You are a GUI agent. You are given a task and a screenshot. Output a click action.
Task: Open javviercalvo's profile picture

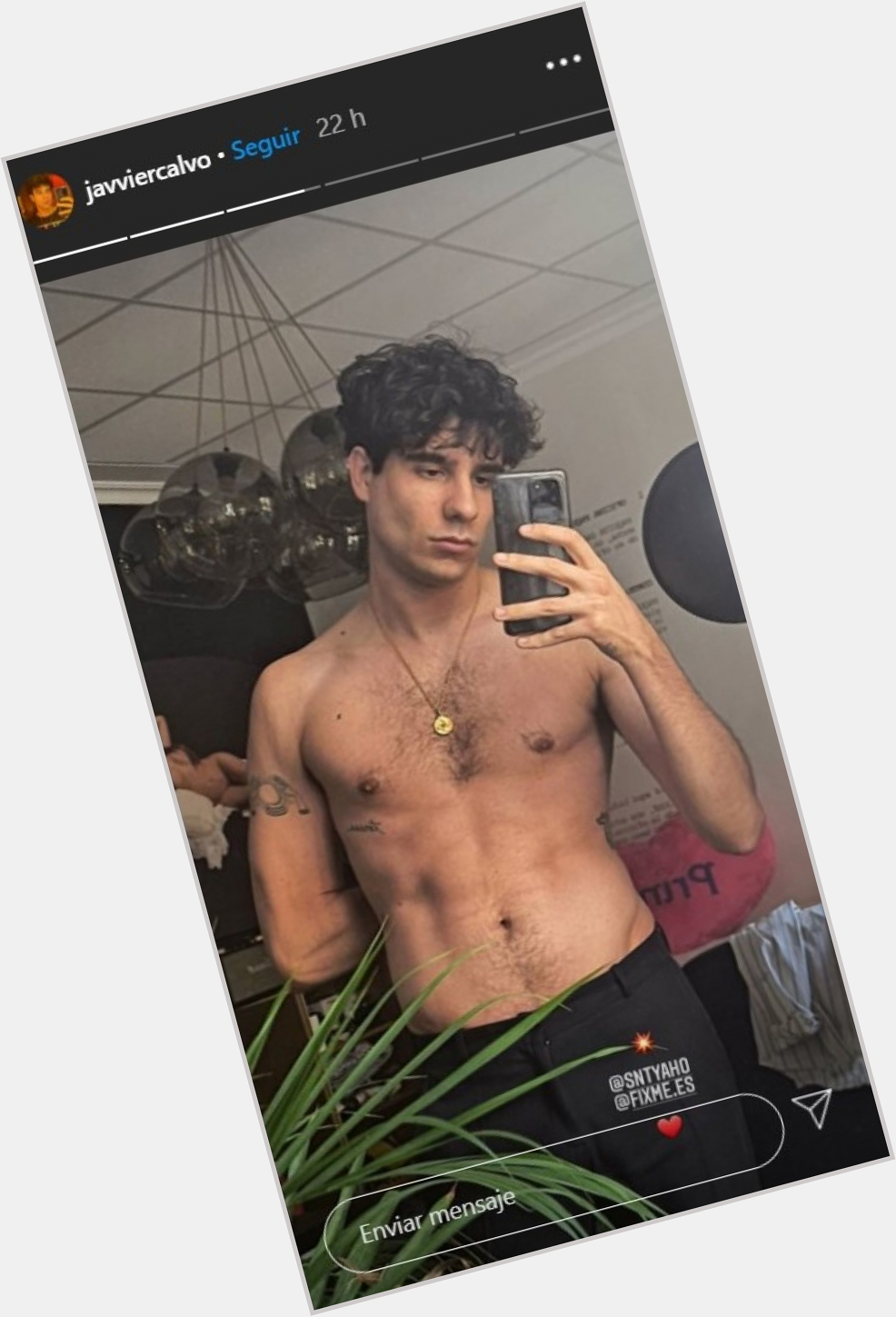coord(45,200)
